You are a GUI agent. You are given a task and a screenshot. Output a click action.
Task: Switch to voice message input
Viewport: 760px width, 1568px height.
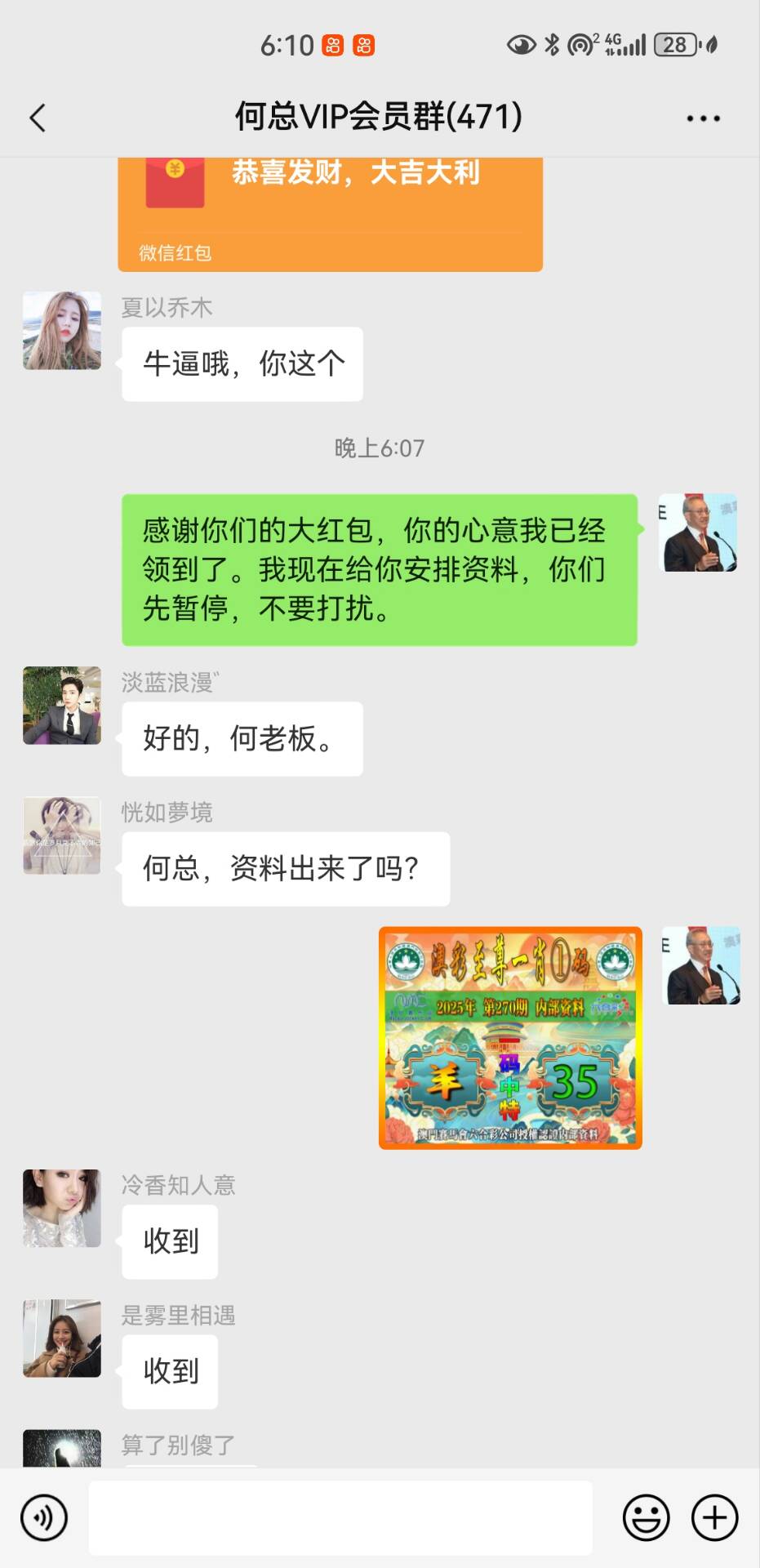tap(44, 1517)
